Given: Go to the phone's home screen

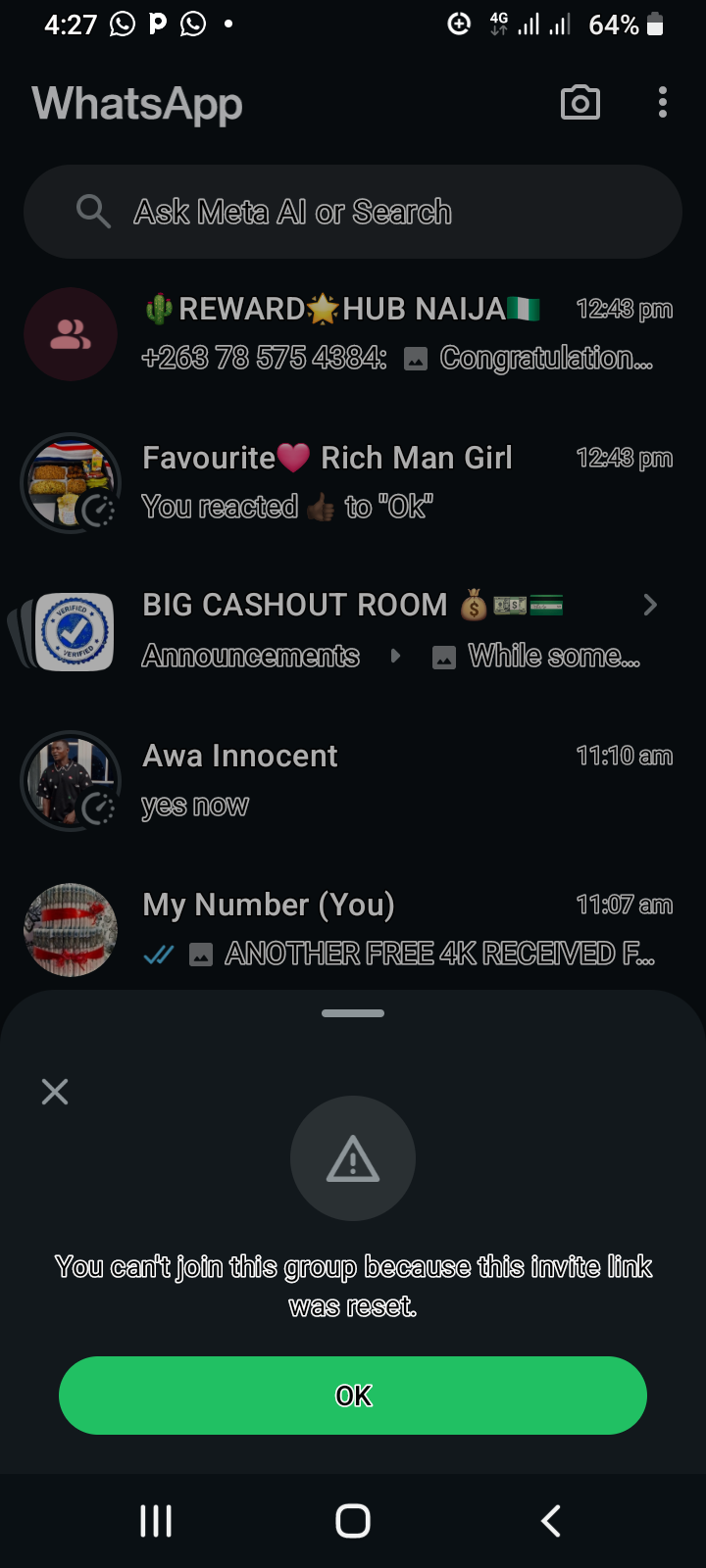Looking at the screenshot, I should tap(353, 1521).
